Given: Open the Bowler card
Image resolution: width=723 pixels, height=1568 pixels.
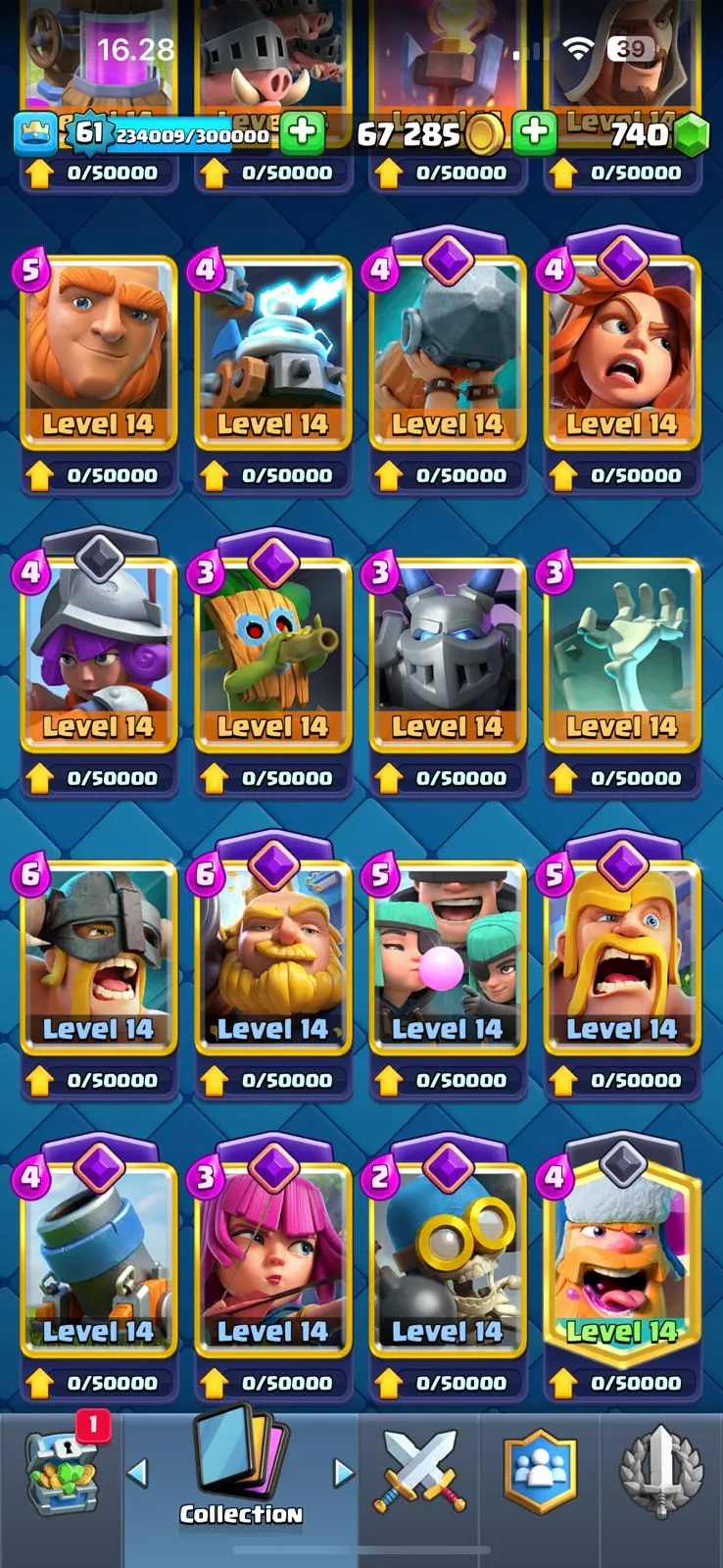Looking at the screenshot, I should click(x=447, y=353).
